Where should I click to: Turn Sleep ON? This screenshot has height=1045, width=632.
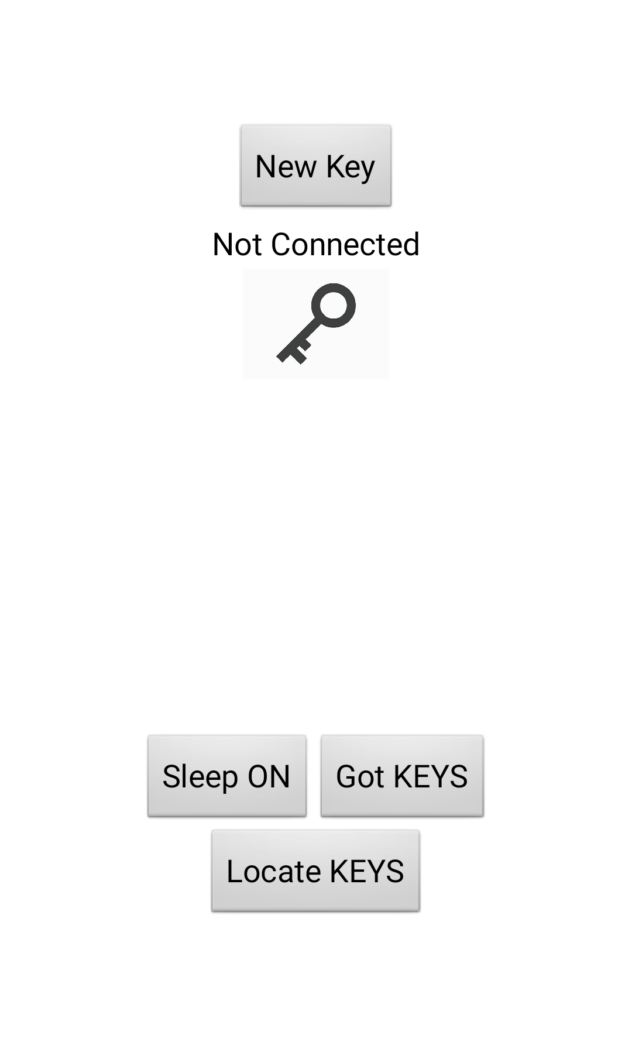227,776
